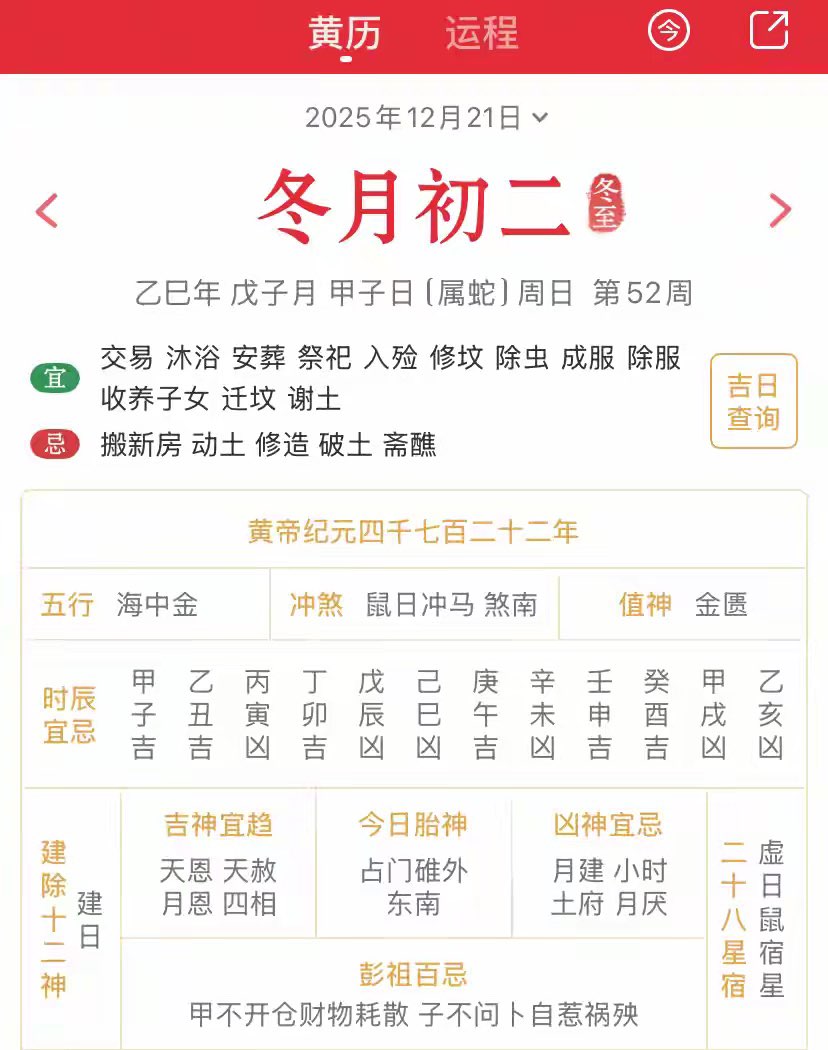828x1050 pixels.
Task: Share this almanac page
Action: [769, 30]
